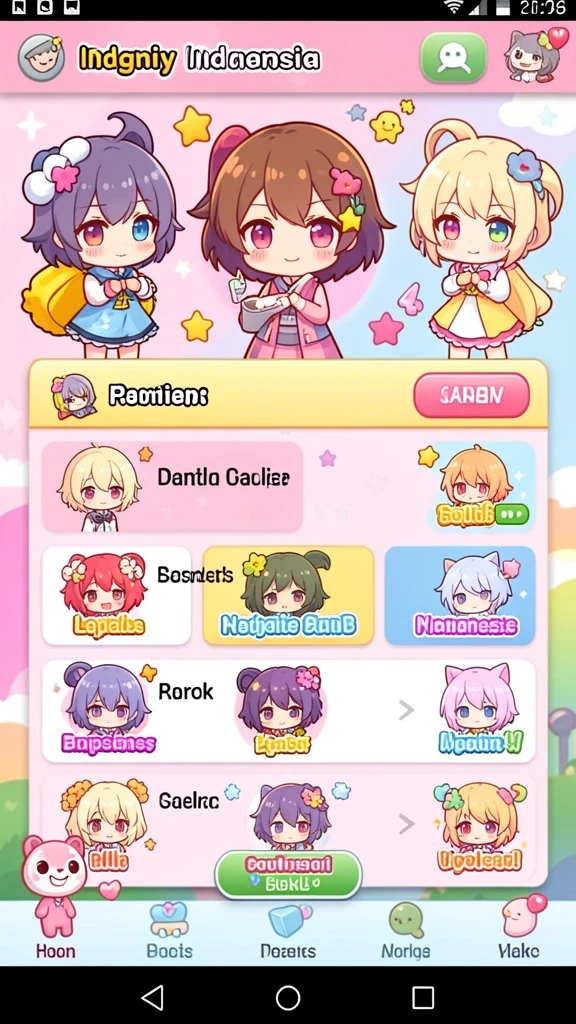Open the red-haired Lopales card
The height and width of the screenshot is (1024, 576).
click(x=117, y=596)
